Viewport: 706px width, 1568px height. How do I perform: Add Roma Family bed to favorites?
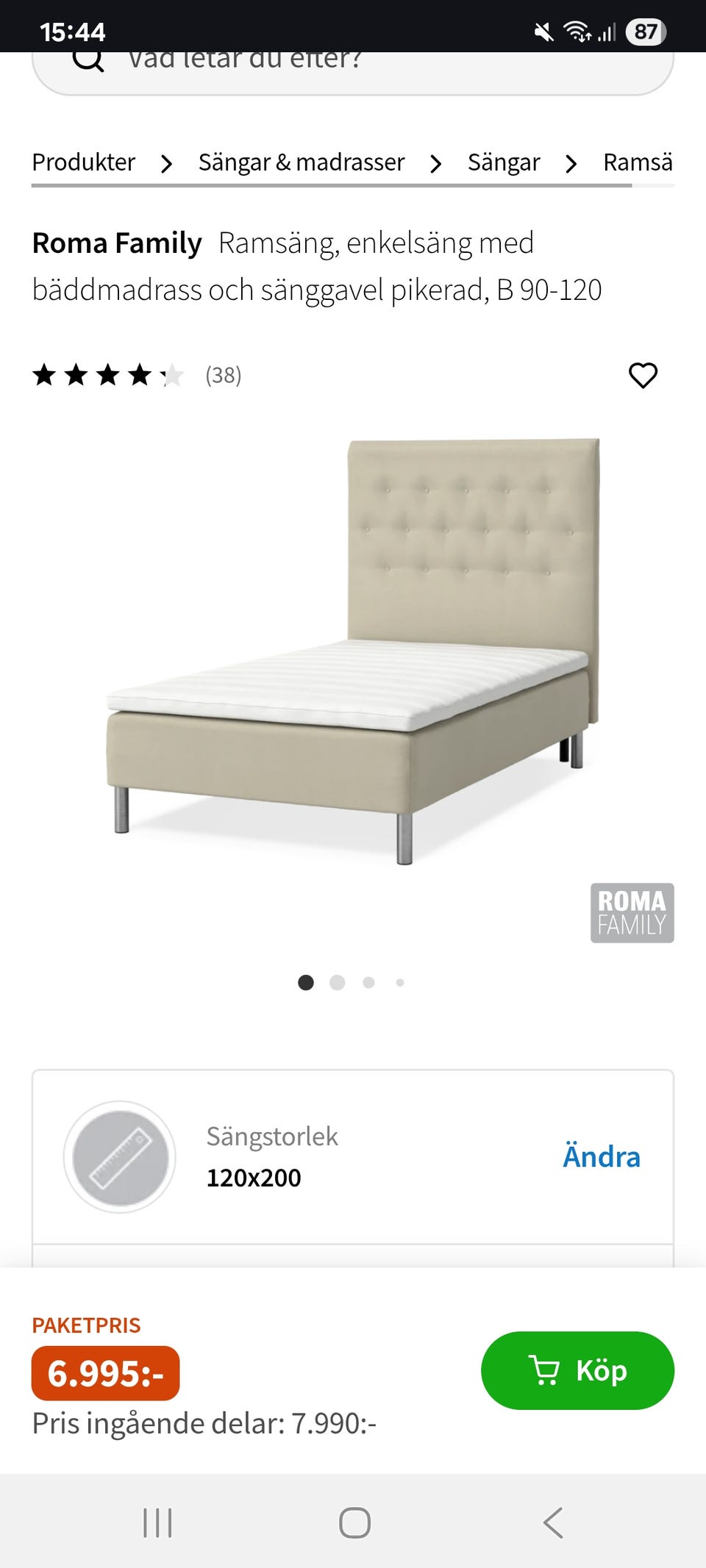tap(643, 376)
